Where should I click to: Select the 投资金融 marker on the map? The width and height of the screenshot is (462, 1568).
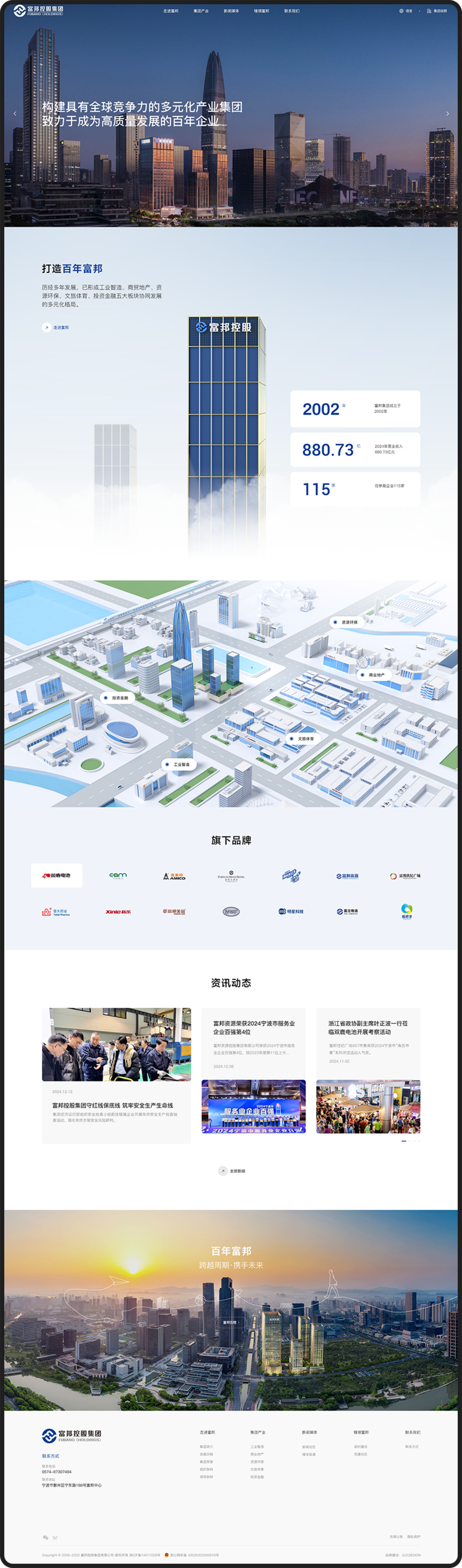[x=117, y=697]
